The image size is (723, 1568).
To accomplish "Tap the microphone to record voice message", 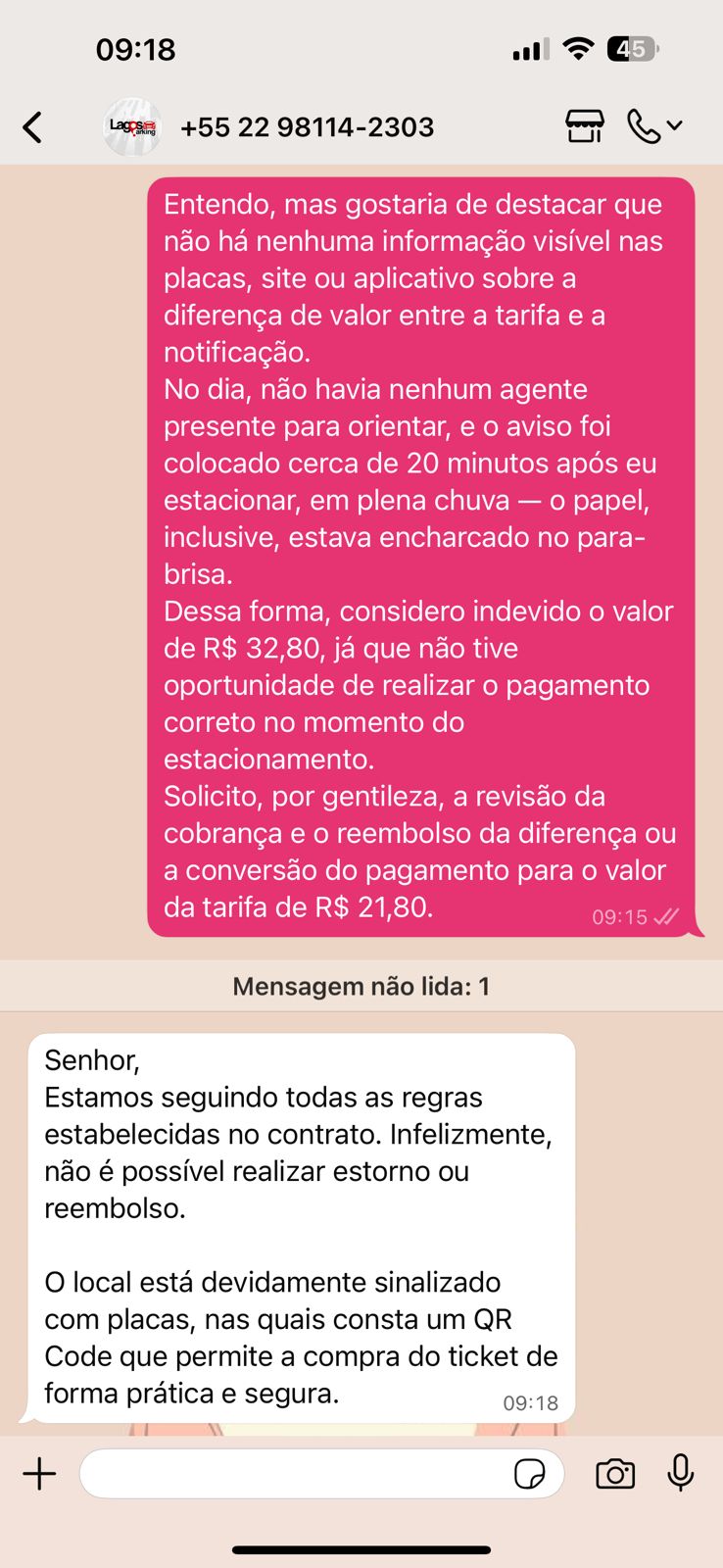I will [x=681, y=1473].
